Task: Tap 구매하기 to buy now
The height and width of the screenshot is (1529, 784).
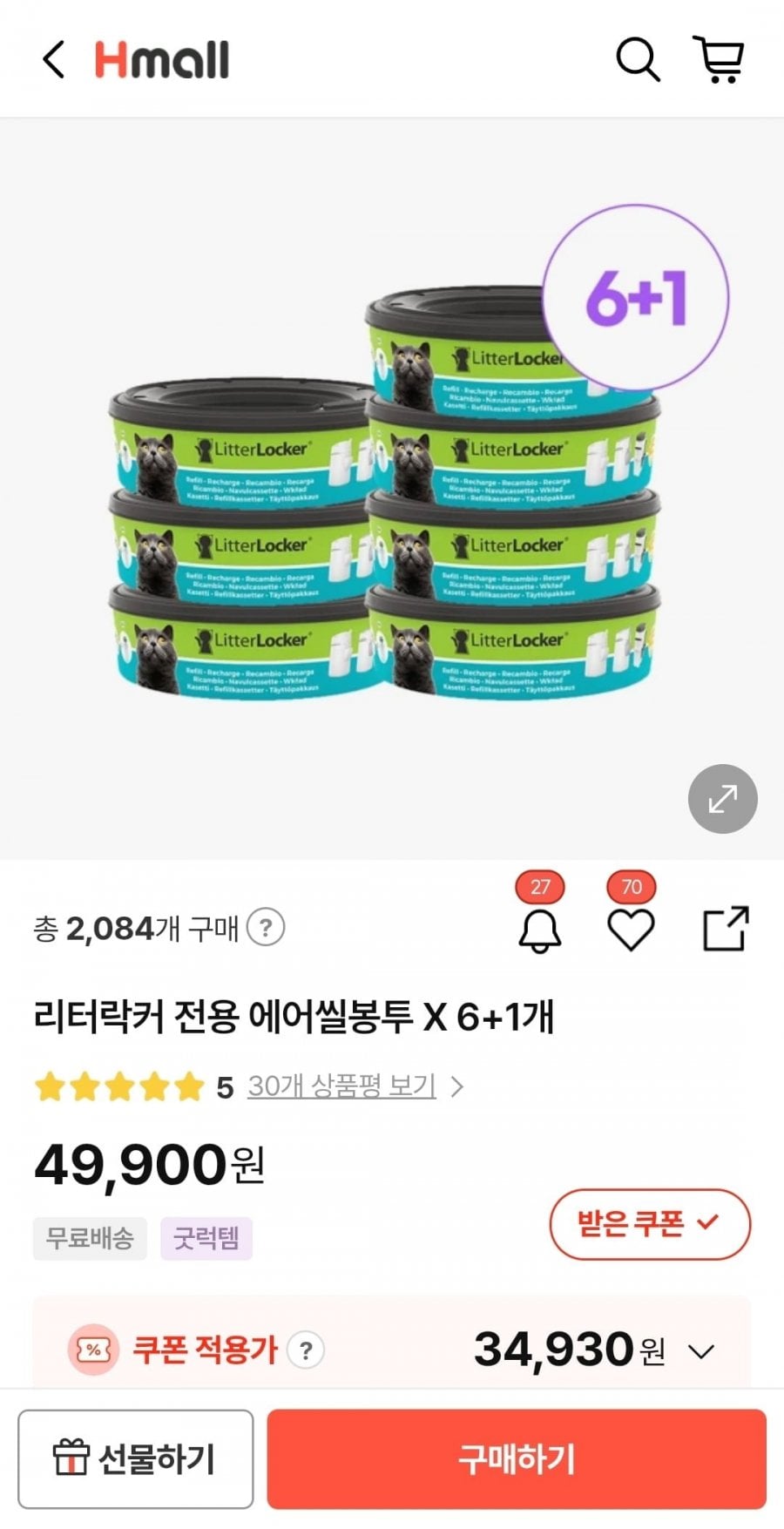Action: click(517, 1459)
